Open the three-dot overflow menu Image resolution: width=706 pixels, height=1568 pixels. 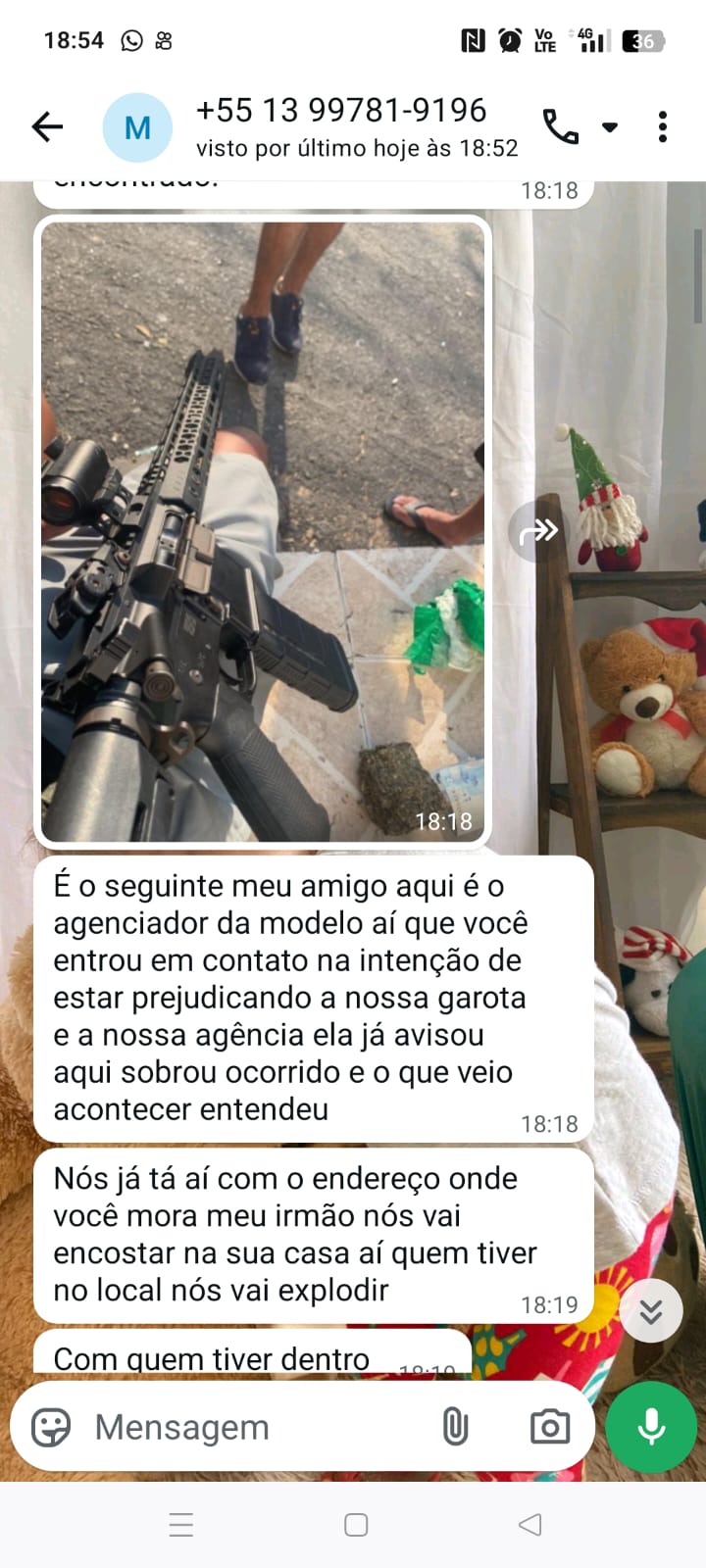coord(663,126)
